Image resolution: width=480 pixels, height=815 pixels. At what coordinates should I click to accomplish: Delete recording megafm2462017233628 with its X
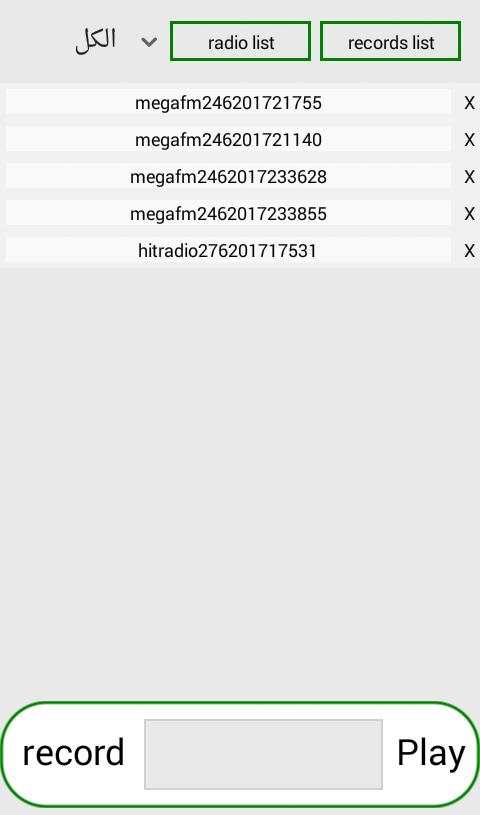(469, 177)
